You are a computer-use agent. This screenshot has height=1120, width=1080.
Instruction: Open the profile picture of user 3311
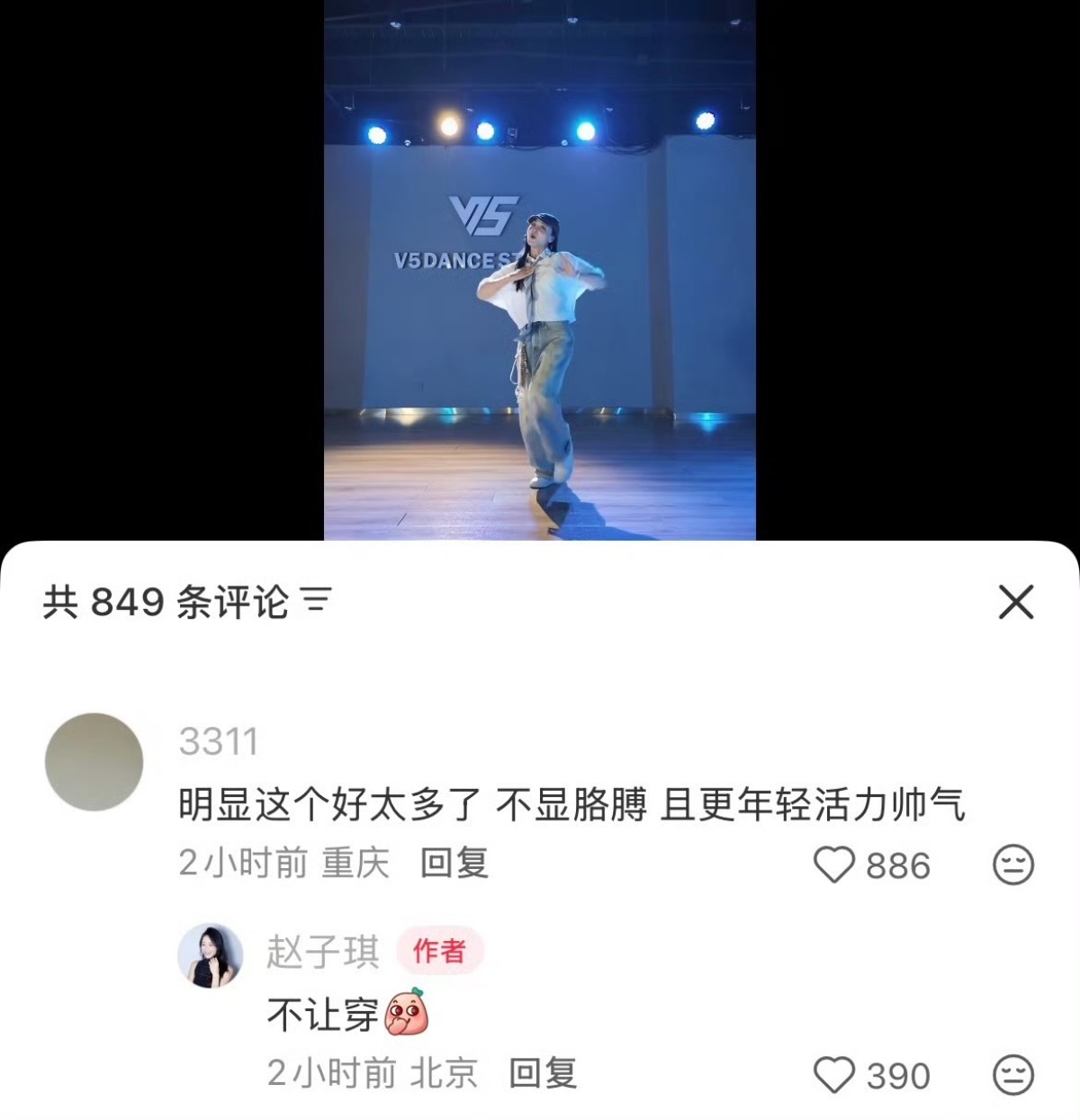click(94, 762)
